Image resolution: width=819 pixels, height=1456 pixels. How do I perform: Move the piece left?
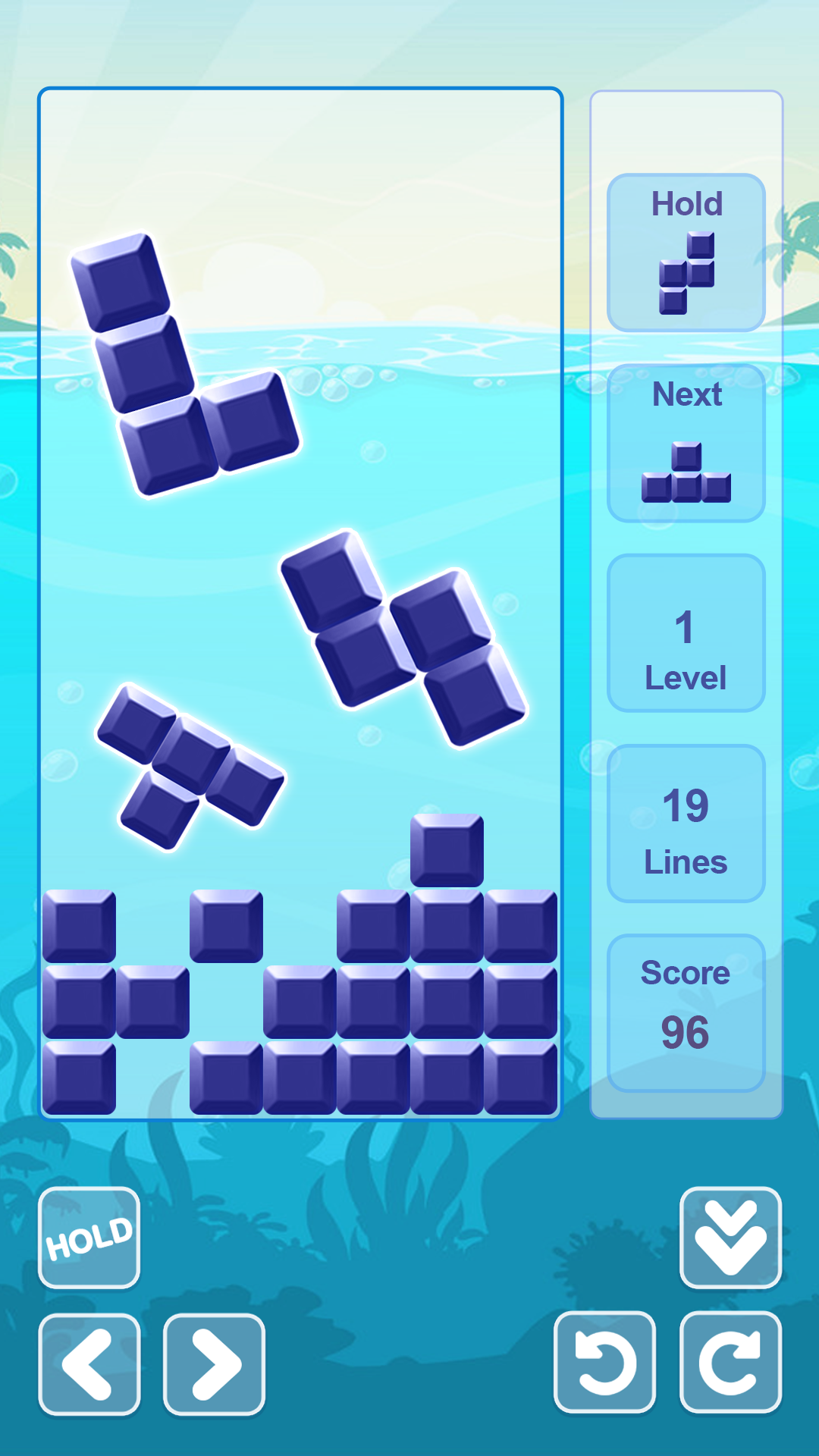click(x=89, y=1364)
